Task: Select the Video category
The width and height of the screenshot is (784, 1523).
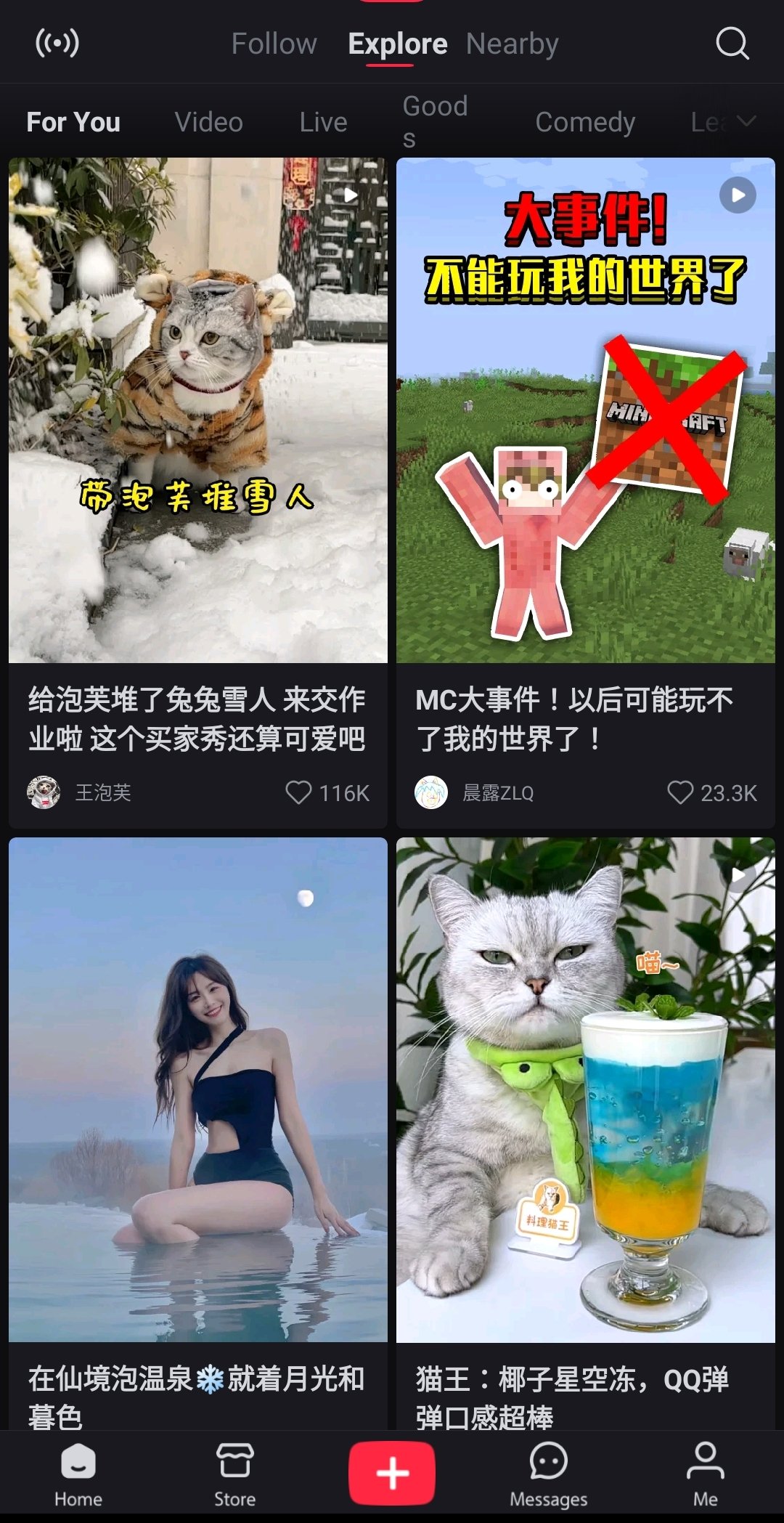Action: click(x=208, y=122)
